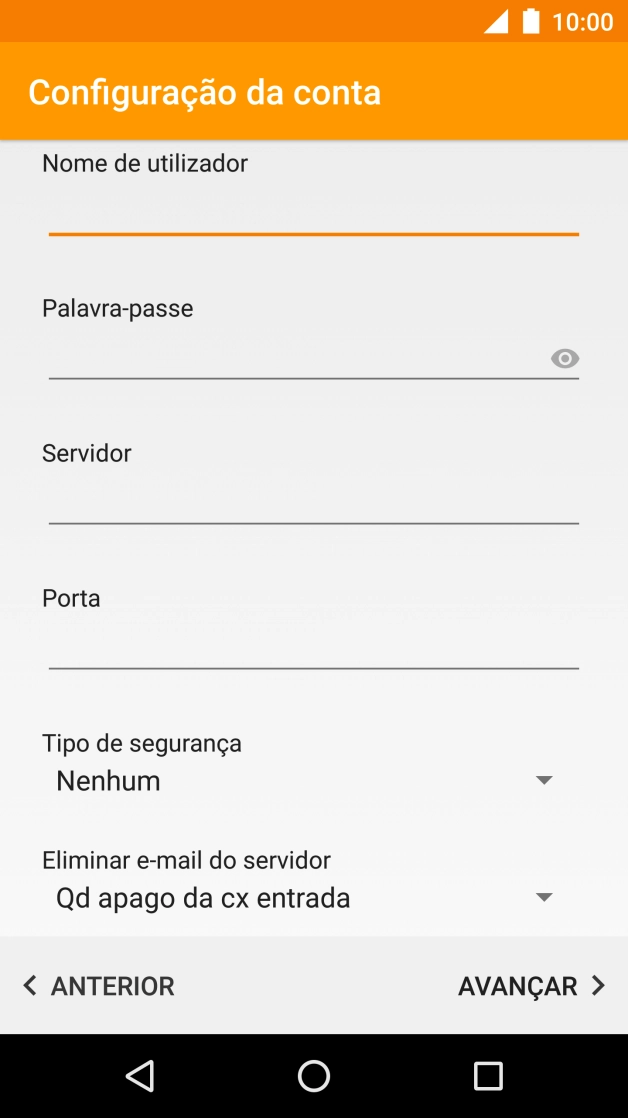Show the password with the eye icon

(565, 359)
